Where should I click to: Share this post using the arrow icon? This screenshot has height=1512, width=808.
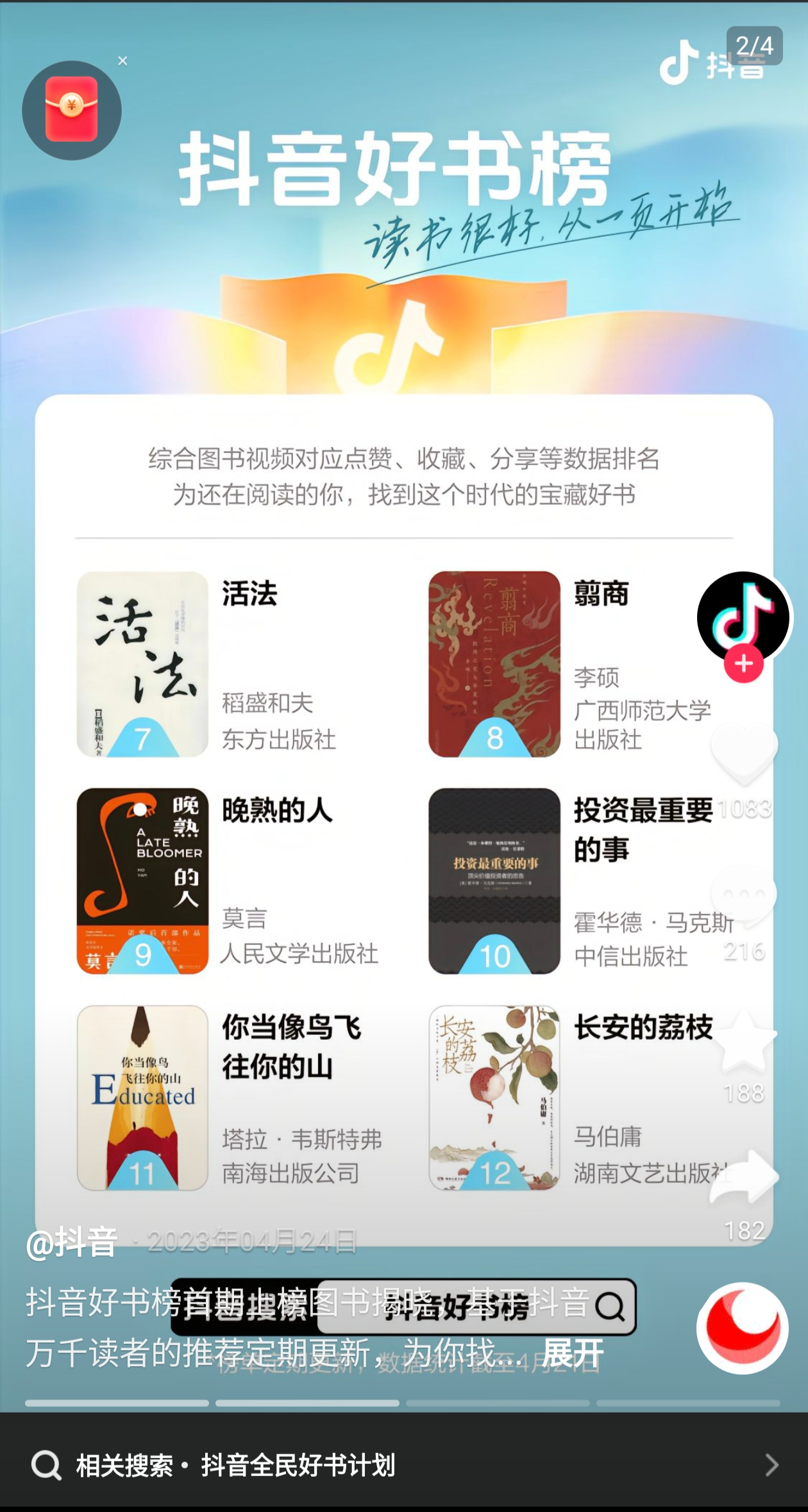[x=744, y=1178]
